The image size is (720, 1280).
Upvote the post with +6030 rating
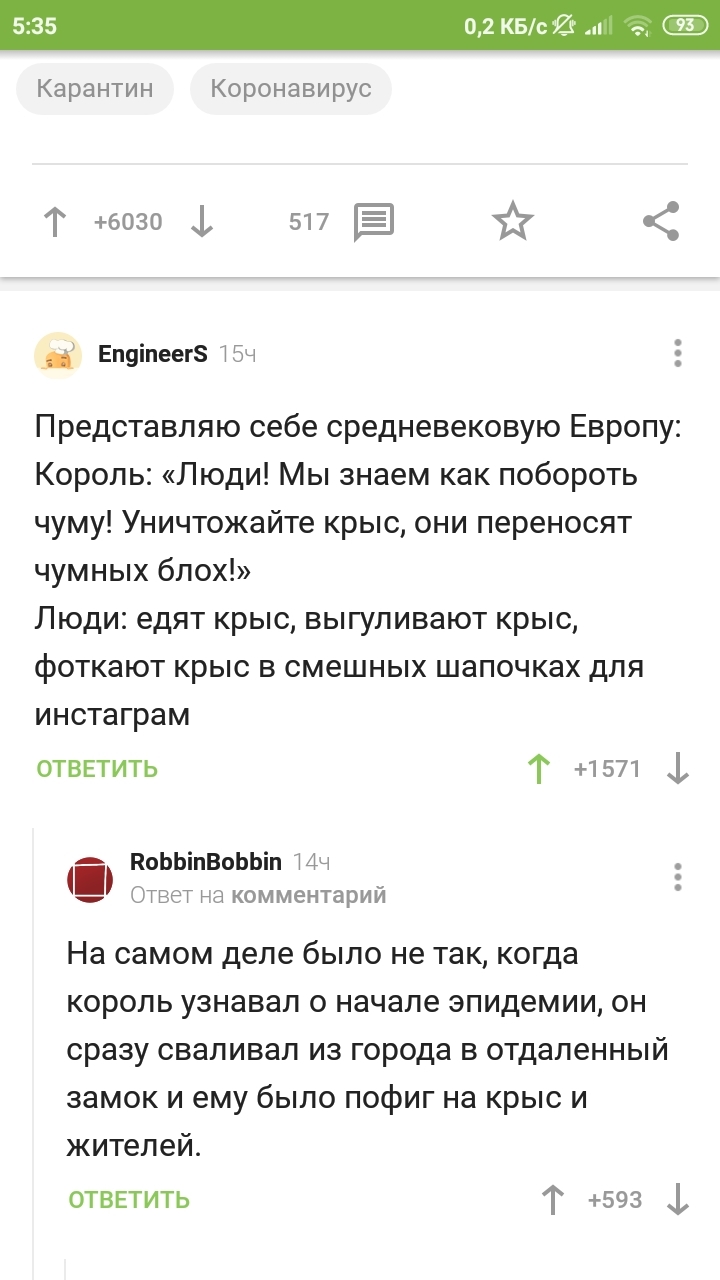54,221
